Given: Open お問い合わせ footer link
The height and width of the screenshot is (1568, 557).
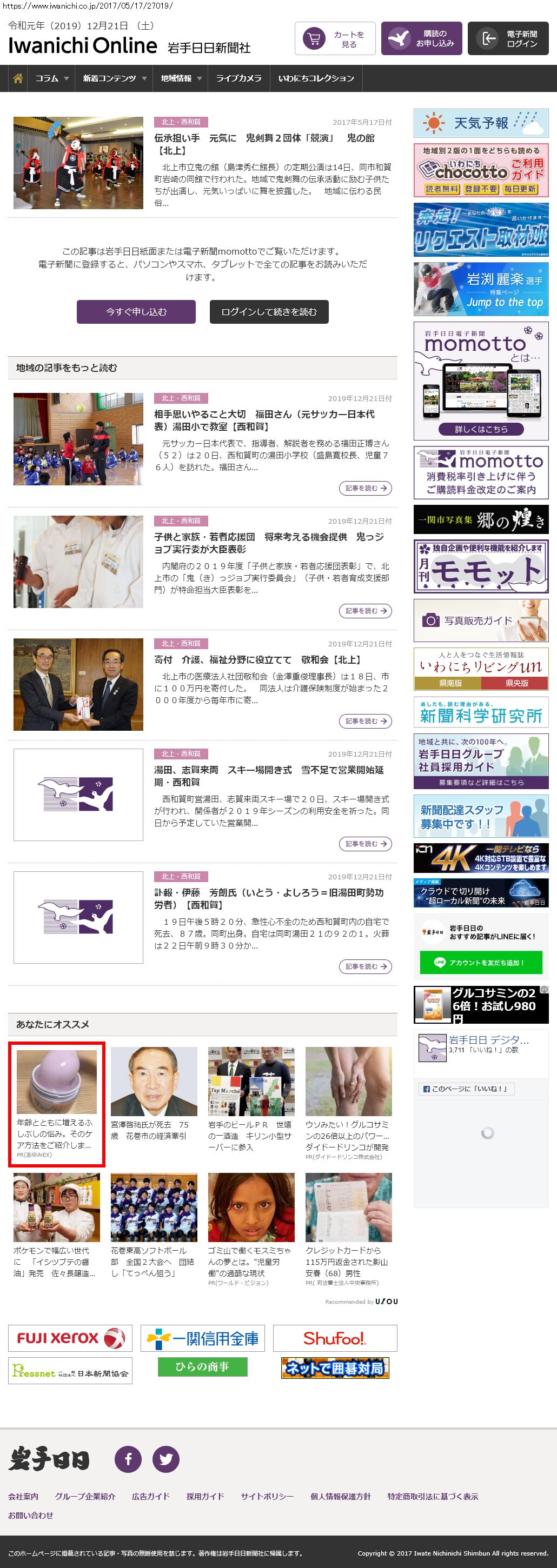Looking at the screenshot, I should point(30,1515).
